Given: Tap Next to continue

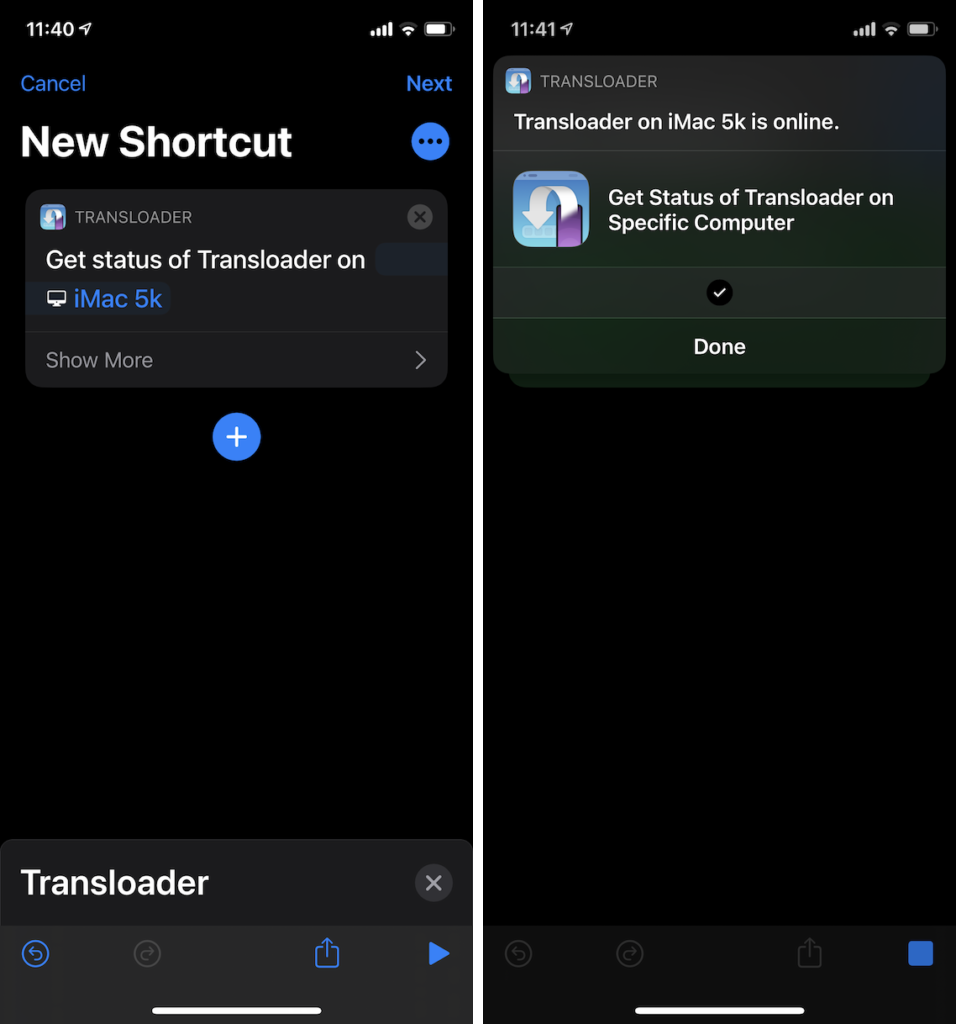Looking at the screenshot, I should point(428,83).
